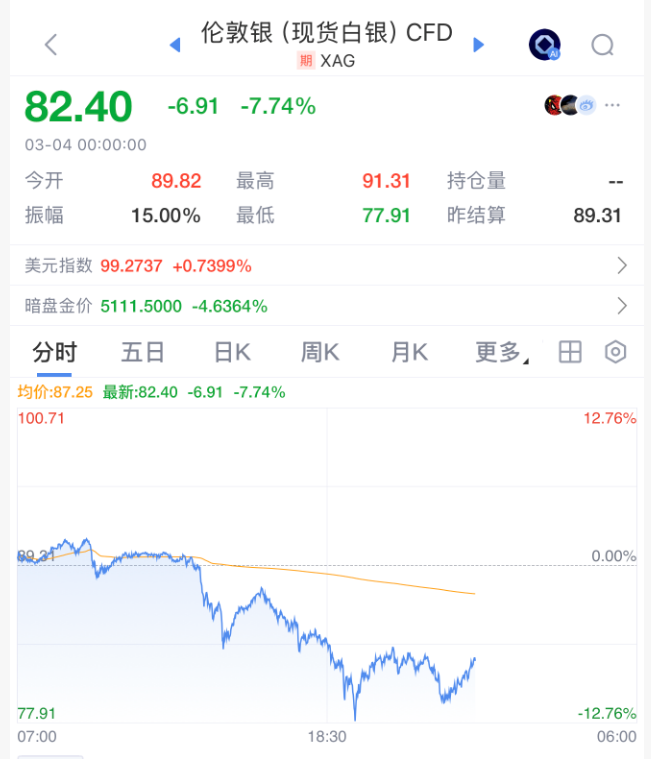Select the 分时 chart tab

54,352
